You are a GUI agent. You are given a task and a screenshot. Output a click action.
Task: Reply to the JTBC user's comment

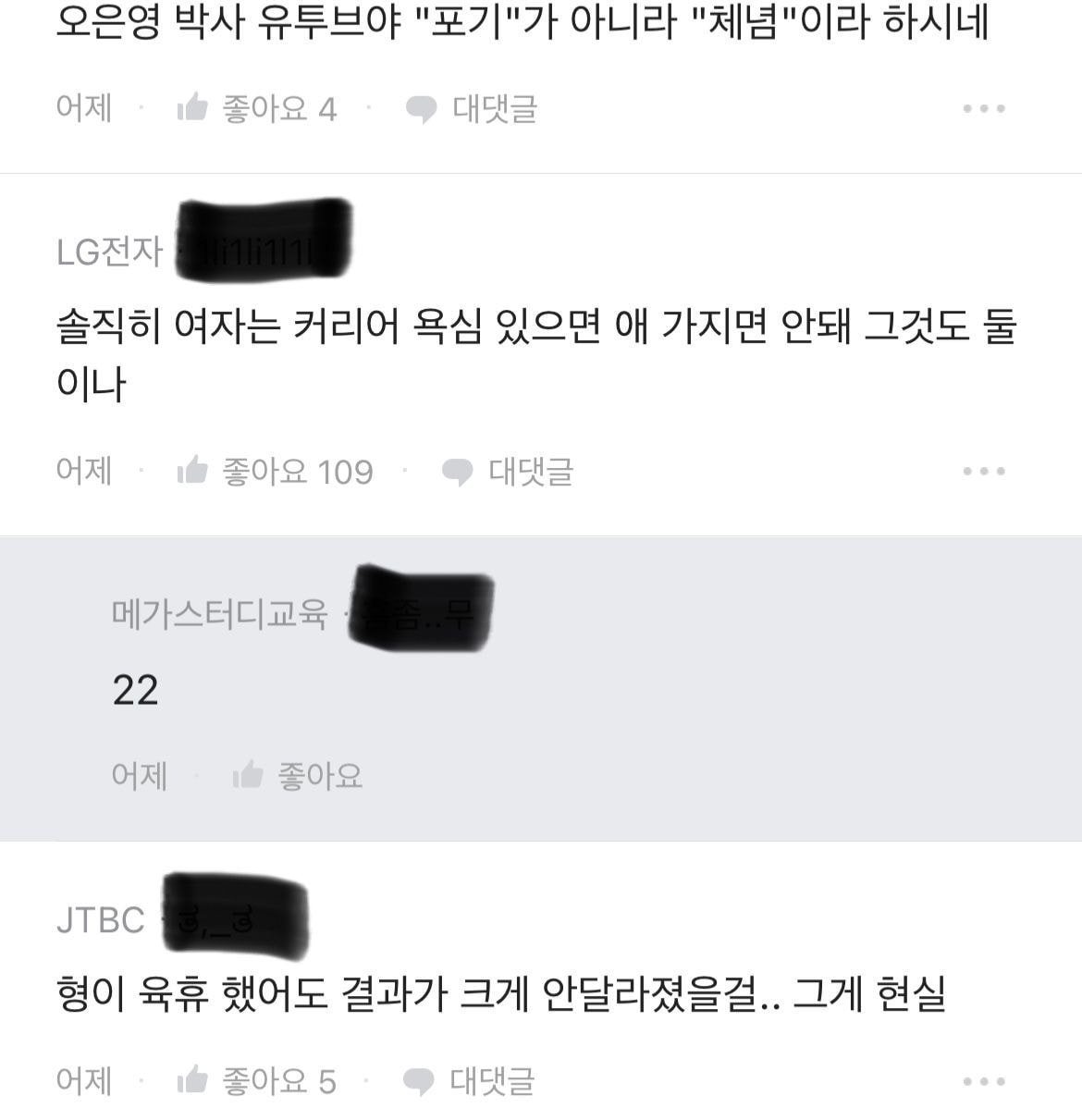(470, 1080)
